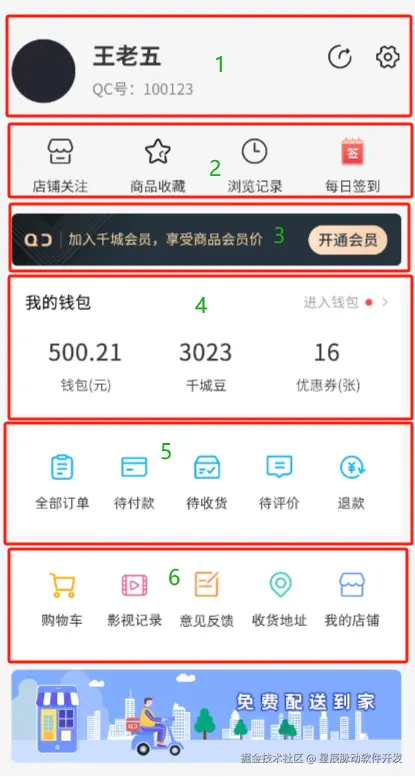Open the 进入钱包 link
This screenshot has width=415, height=777.
pyautogui.click(x=346, y=302)
